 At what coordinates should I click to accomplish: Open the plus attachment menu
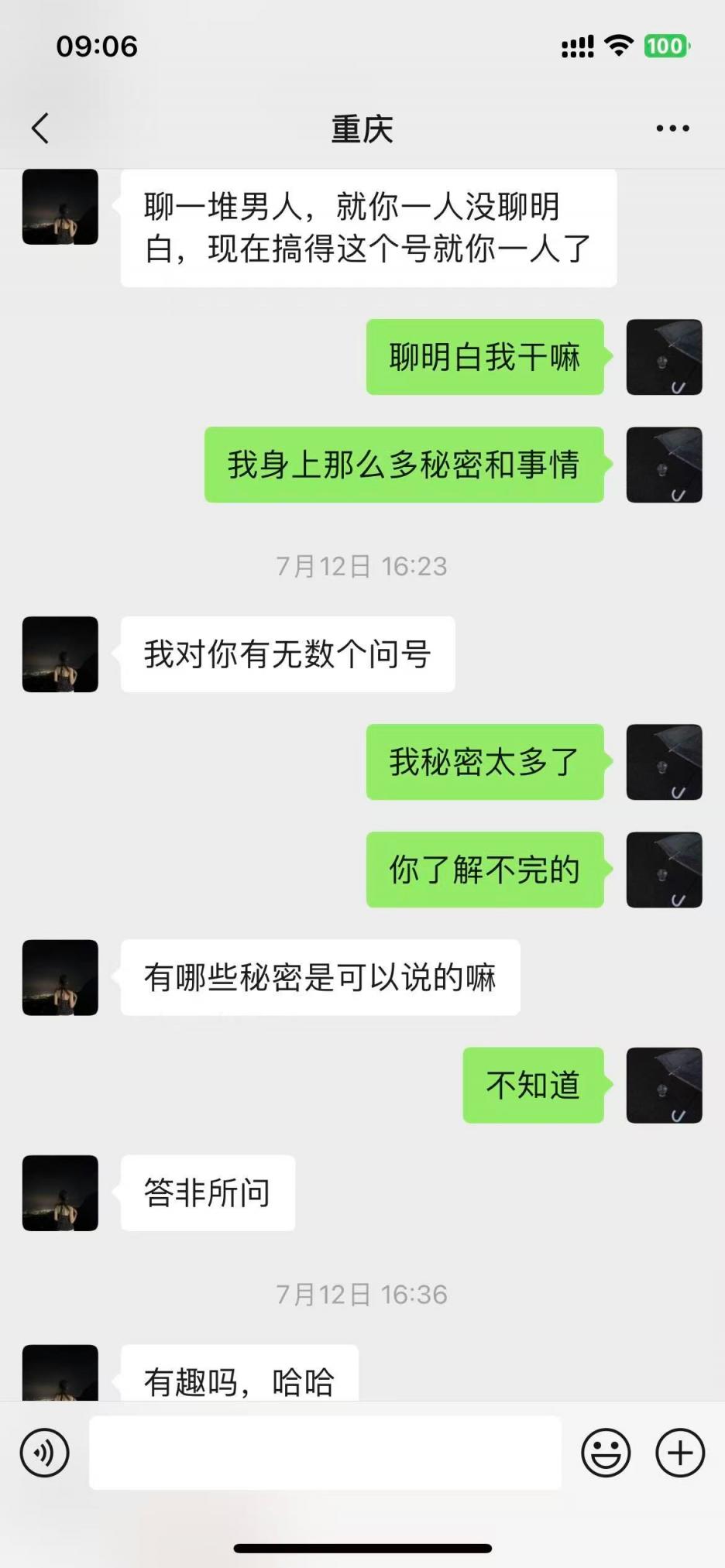pos(680,1453)
